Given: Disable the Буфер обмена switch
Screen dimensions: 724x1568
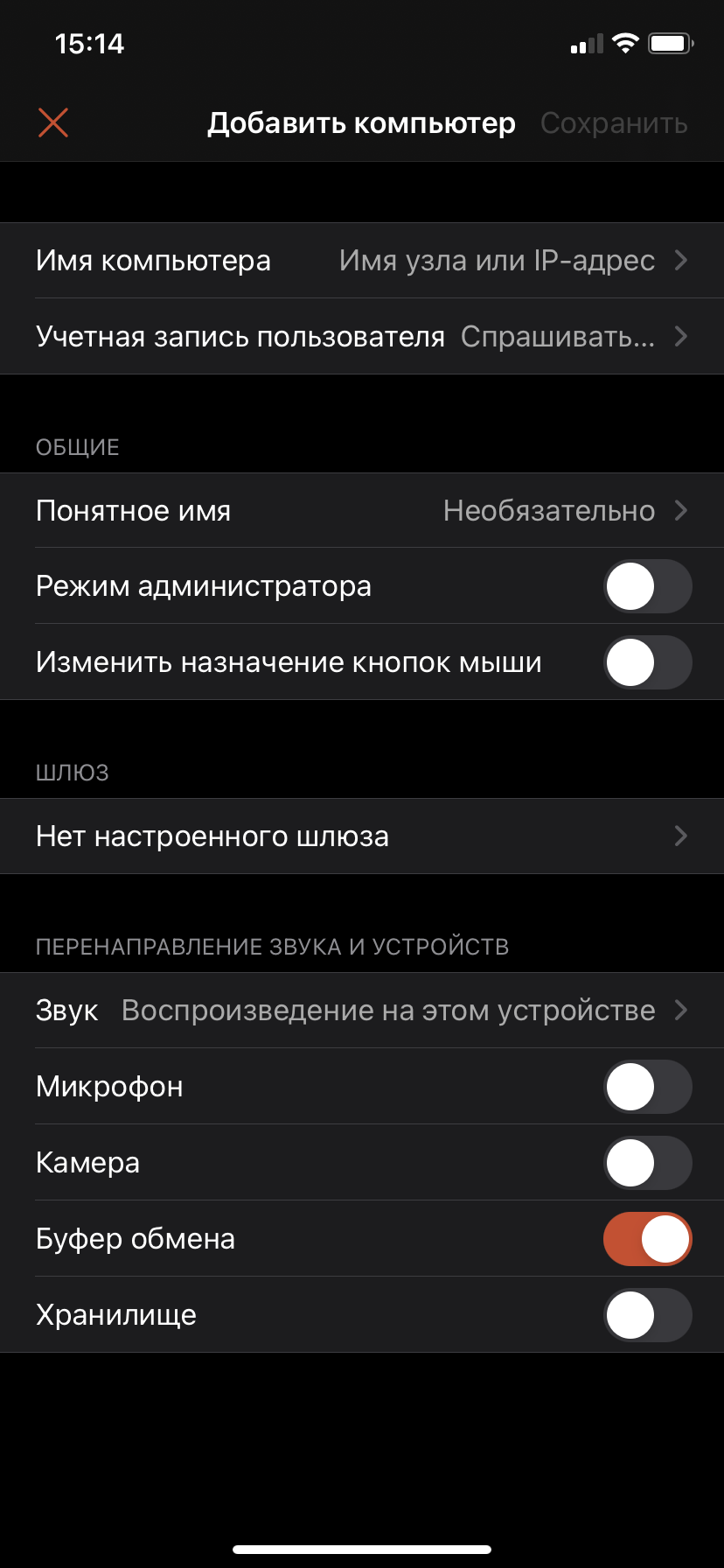Looking at the screenshot, I should point(647,1239).
